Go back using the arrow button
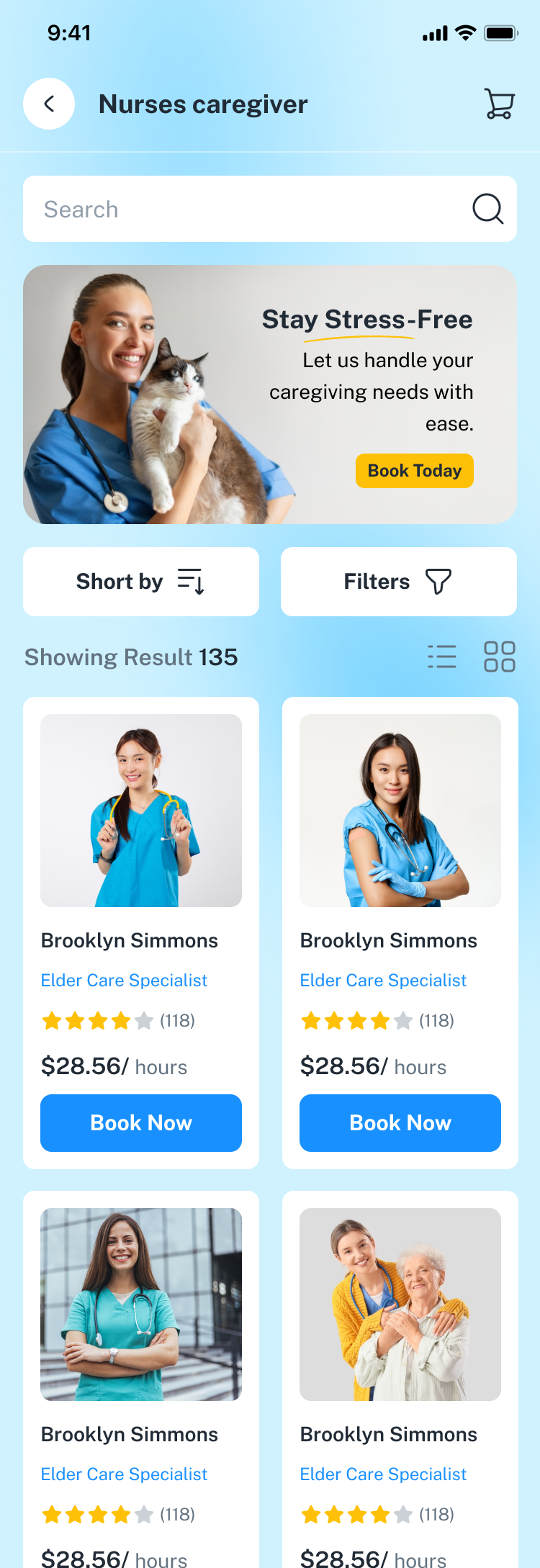540x1568 pixels. coord(49,104)
